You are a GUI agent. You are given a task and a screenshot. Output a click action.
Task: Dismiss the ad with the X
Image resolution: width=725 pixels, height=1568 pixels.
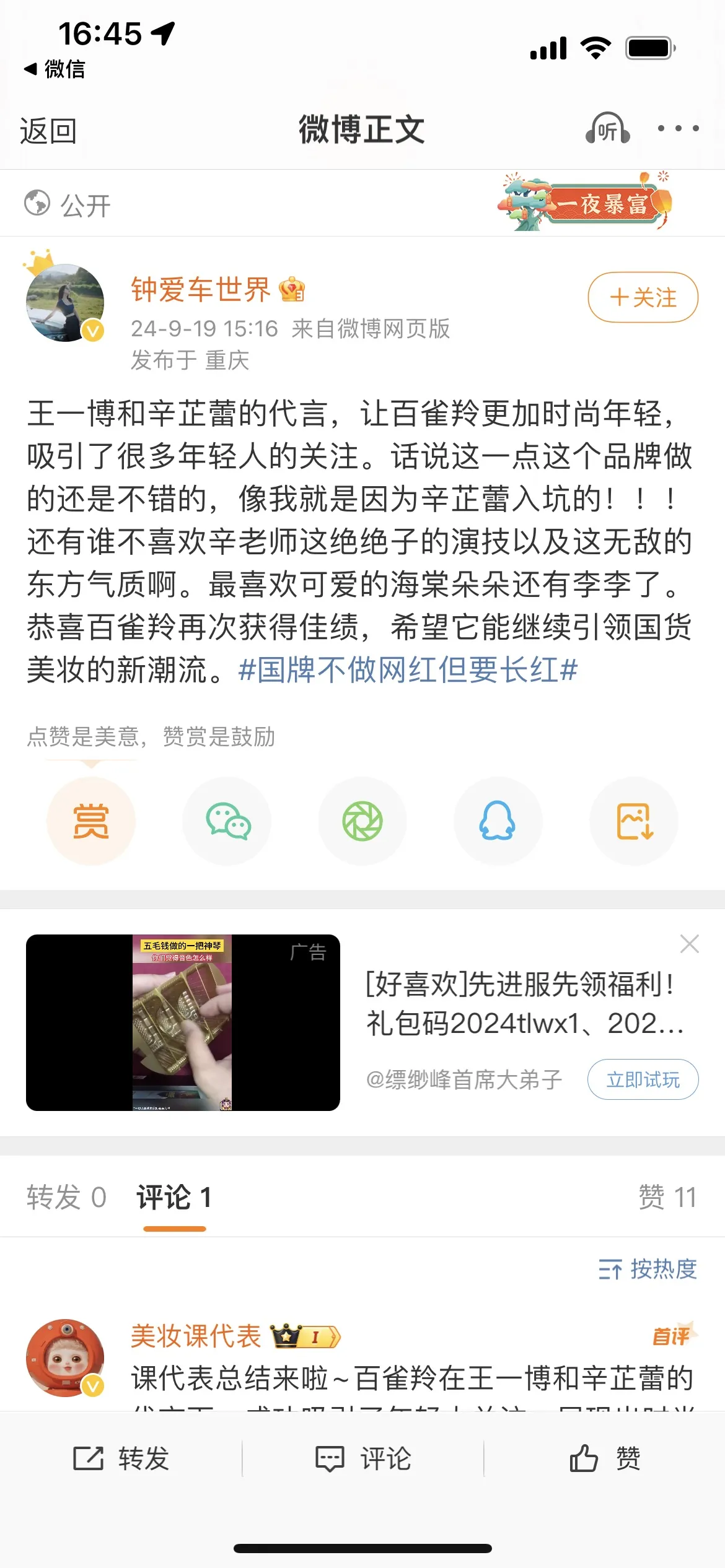689,944
